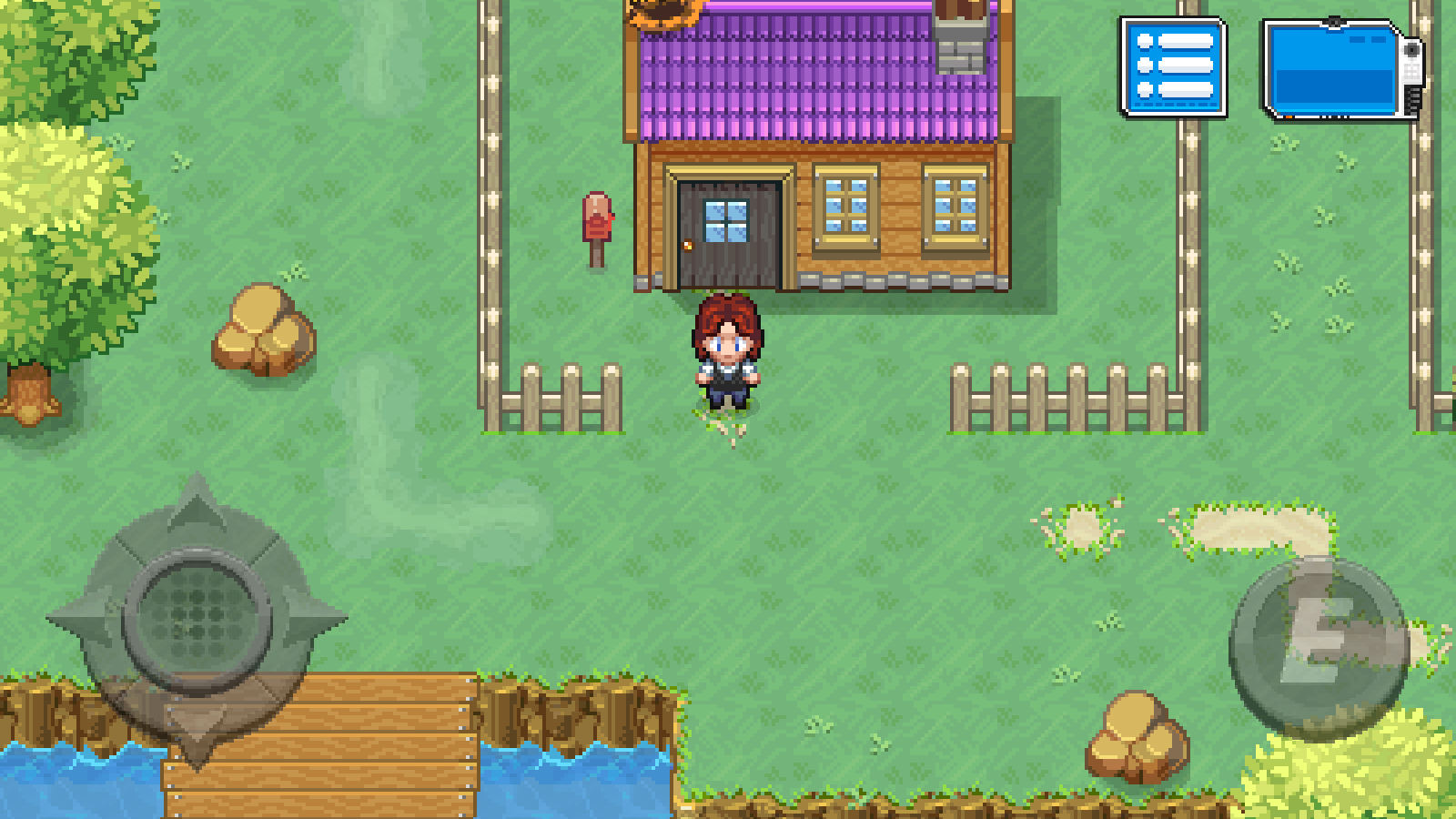Image resolution: width=1456 pixels, height=819 pixels.
Task: Open the blue list menu icon
Action: [1173, 67]
